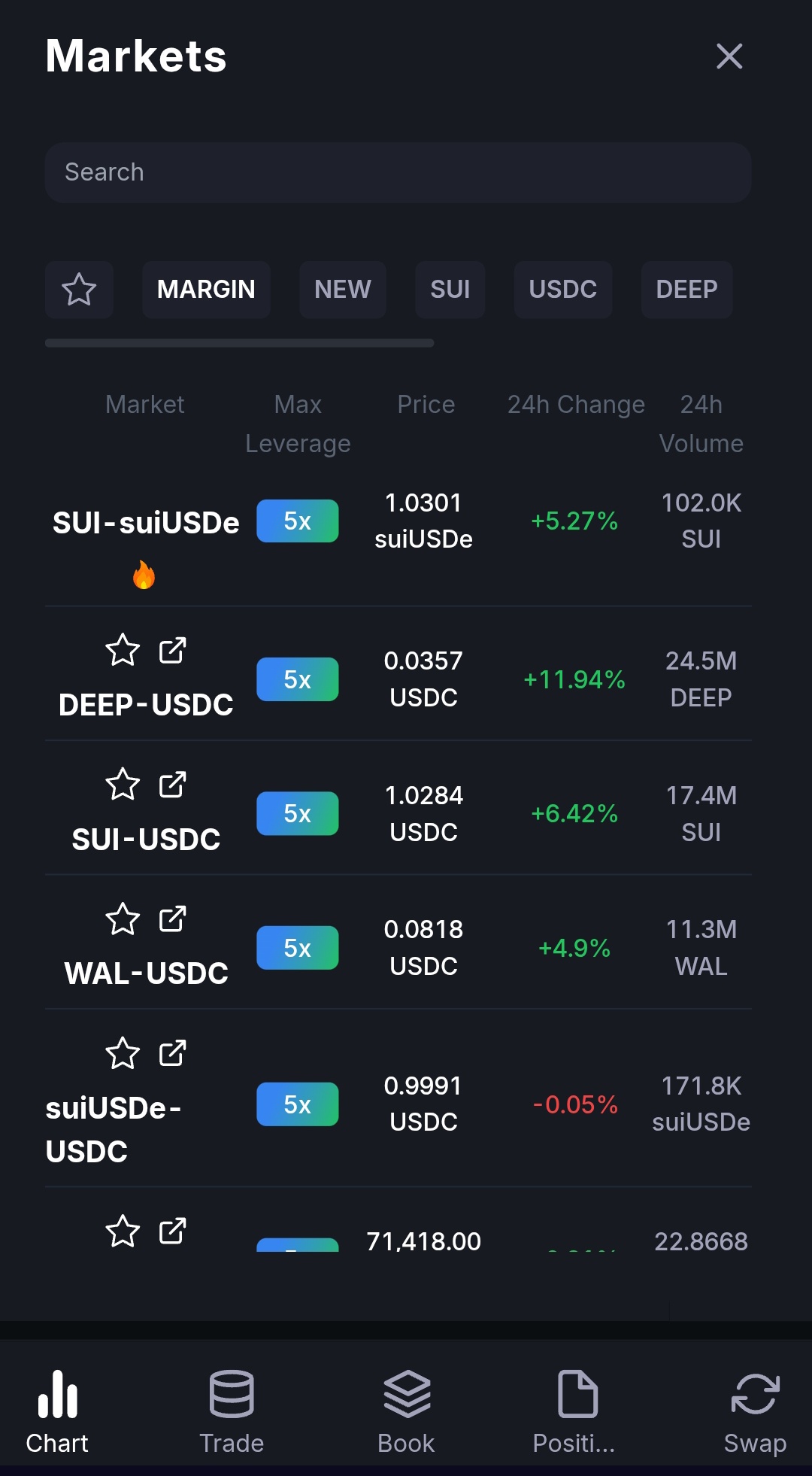Viewport: 812px width, 1476px height.
Task: Select the MARGIN filter chip
Action: coord(206,290)
